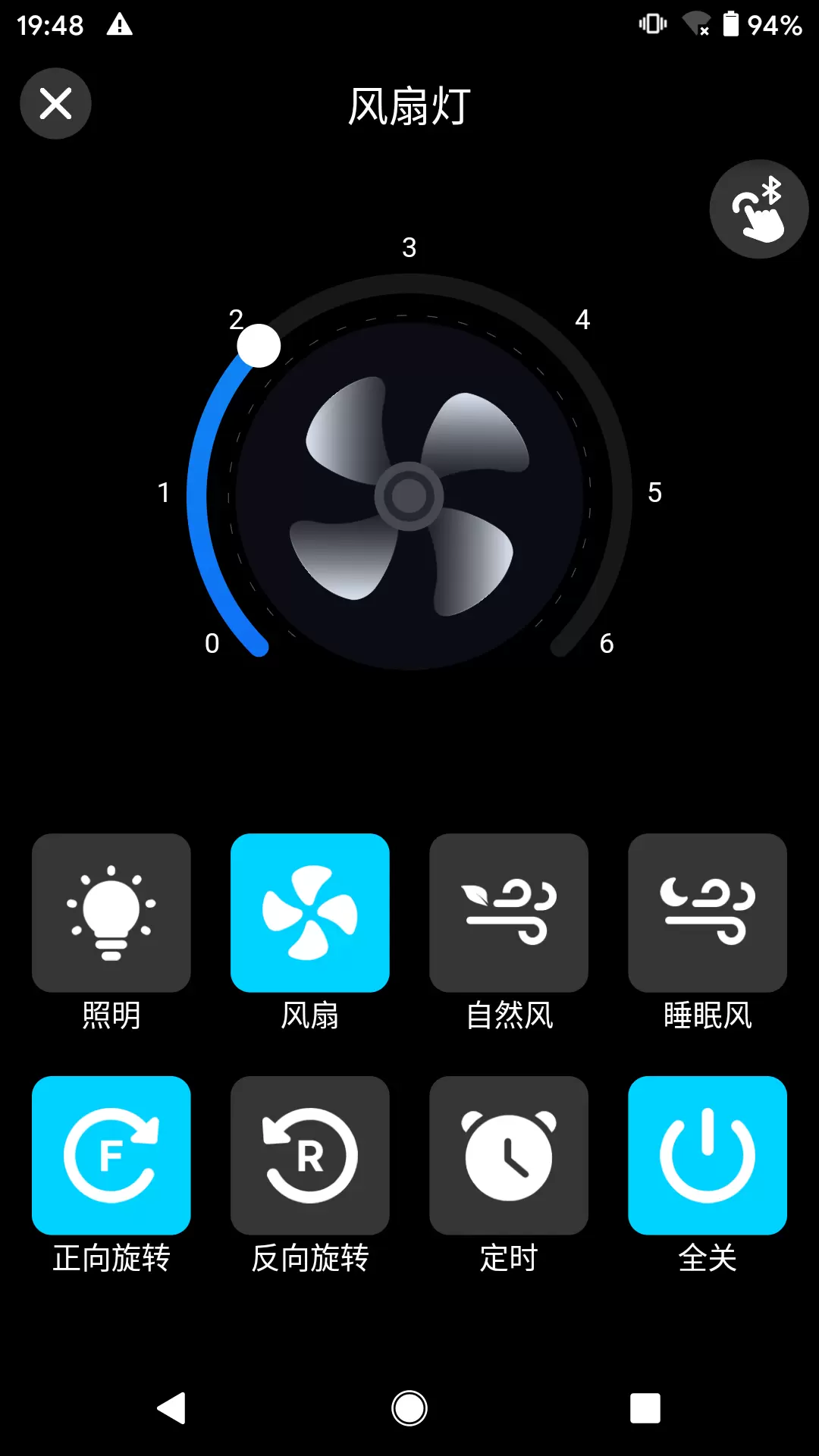Go back using the system back button
This screenshot has width=819, height=1456.
point(172,1408)
